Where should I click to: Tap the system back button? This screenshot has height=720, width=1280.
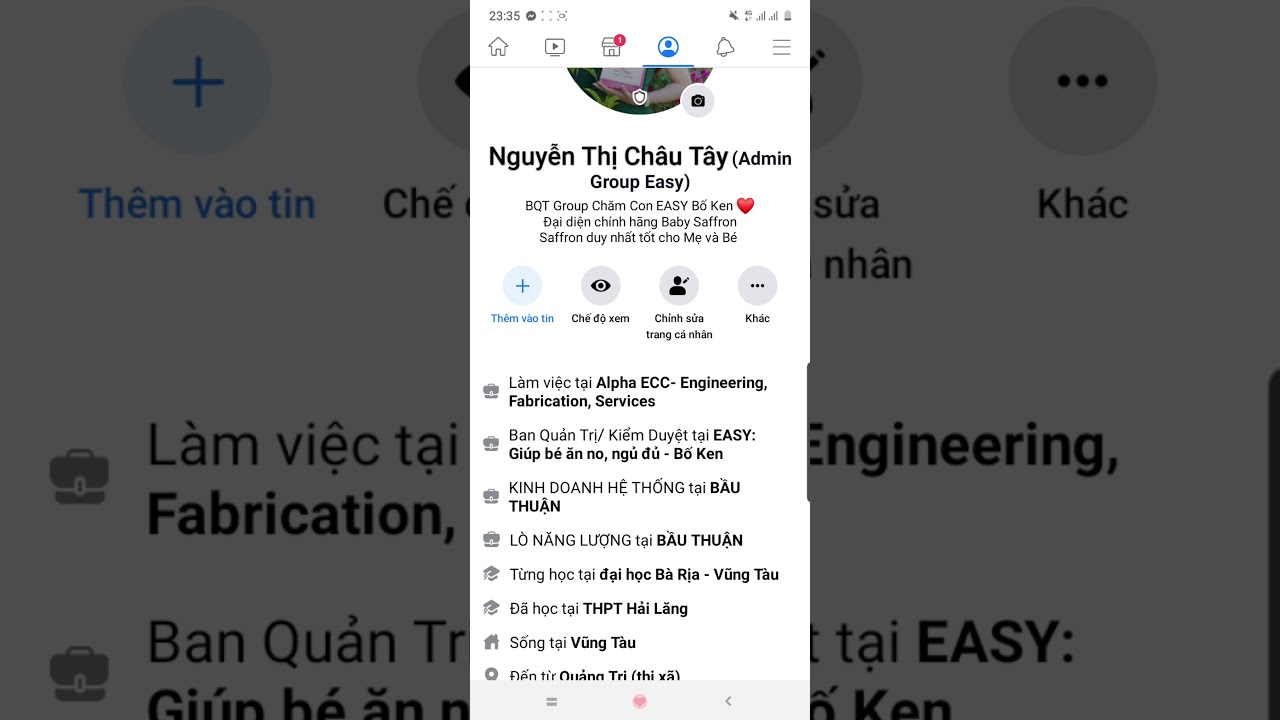[728, 701]
